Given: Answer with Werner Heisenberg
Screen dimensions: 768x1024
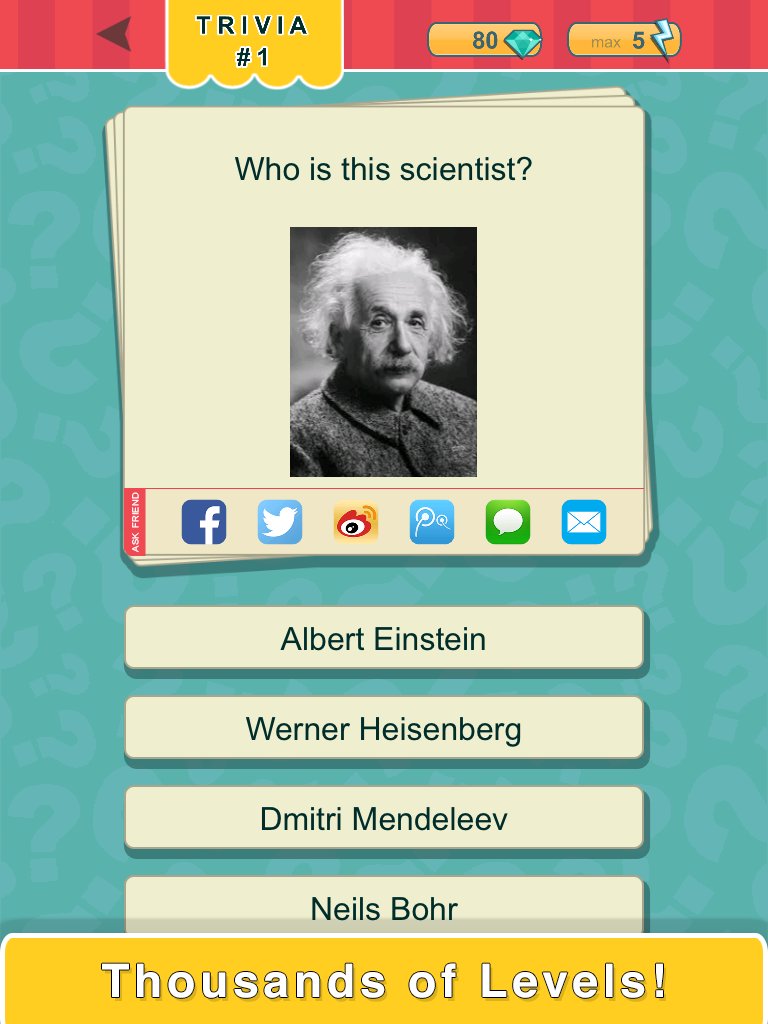Looking at the screenshot, I should pyautogui.click(x=384, y=728).
